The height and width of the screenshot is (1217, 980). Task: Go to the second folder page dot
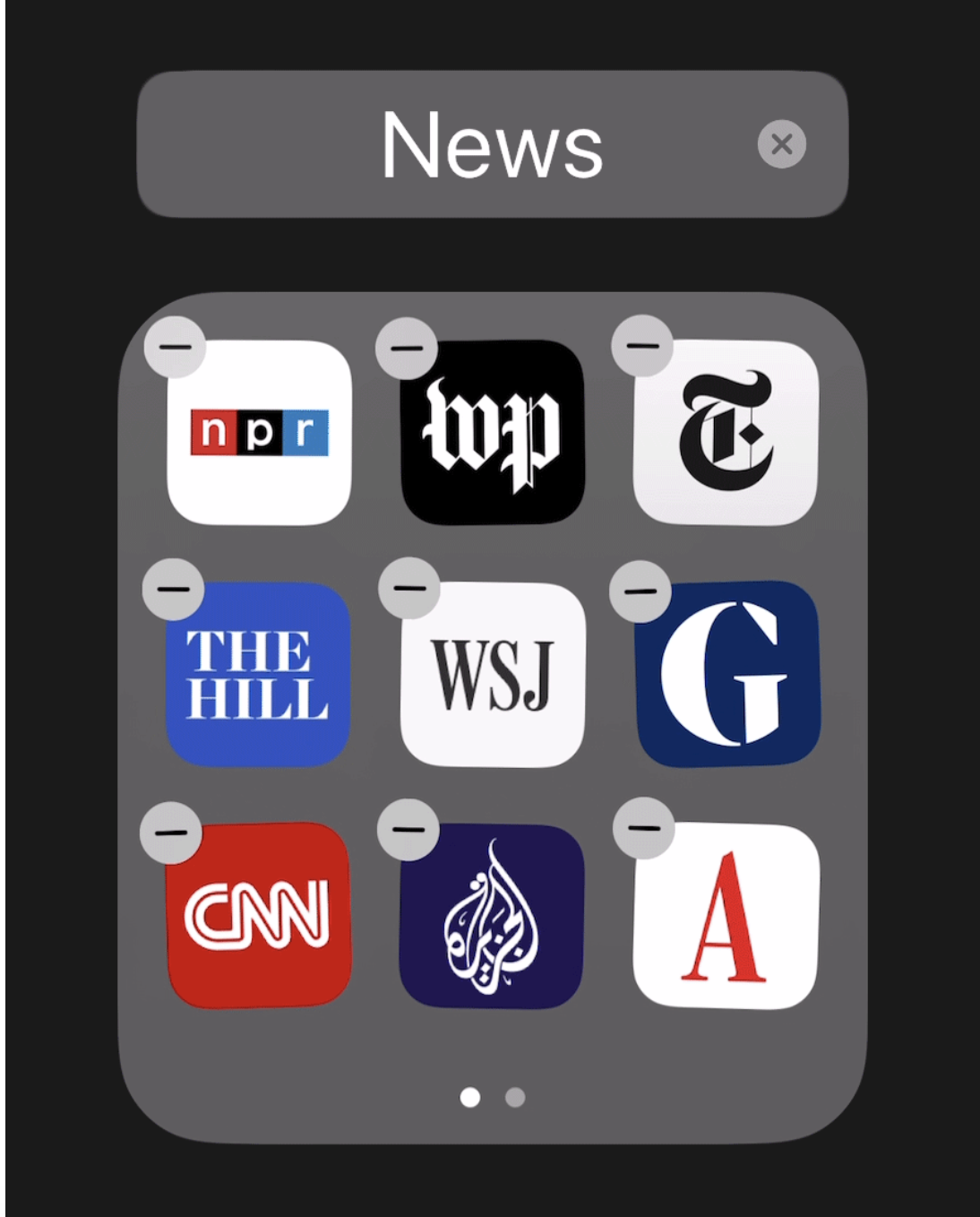point(515,1097)
